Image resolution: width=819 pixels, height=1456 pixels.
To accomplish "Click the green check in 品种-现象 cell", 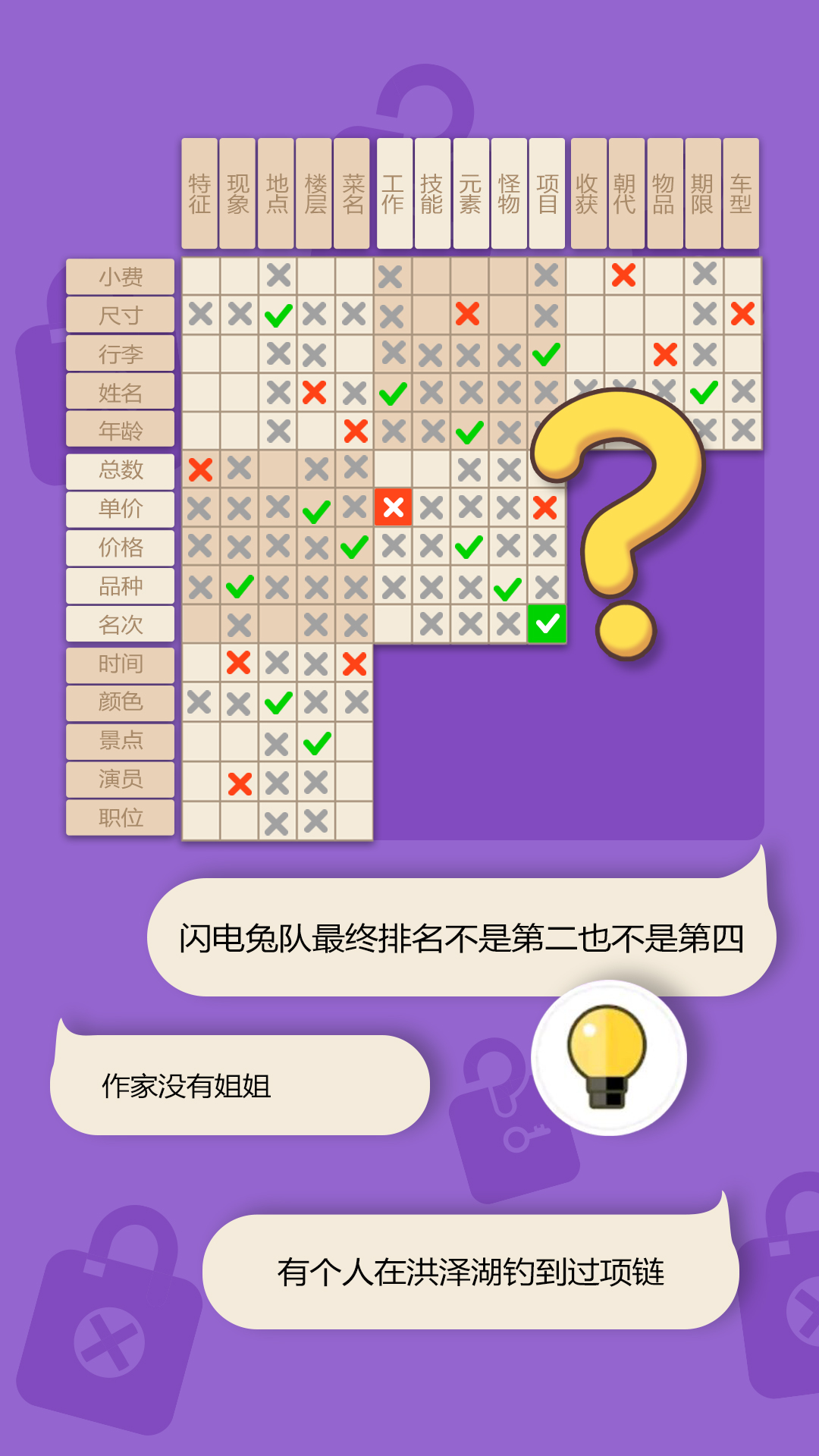I will click(x=240, y=585).
